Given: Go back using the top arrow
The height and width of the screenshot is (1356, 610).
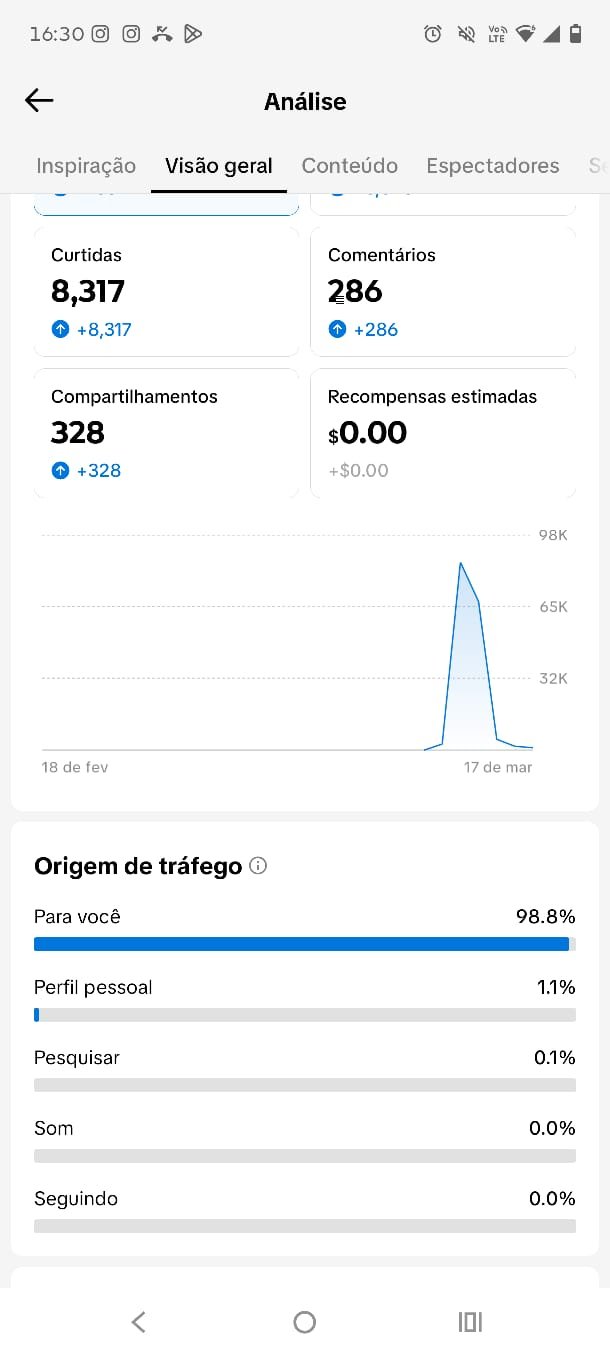Looking at the screenshot, I should pyautogui.click(x=39, y=100).
